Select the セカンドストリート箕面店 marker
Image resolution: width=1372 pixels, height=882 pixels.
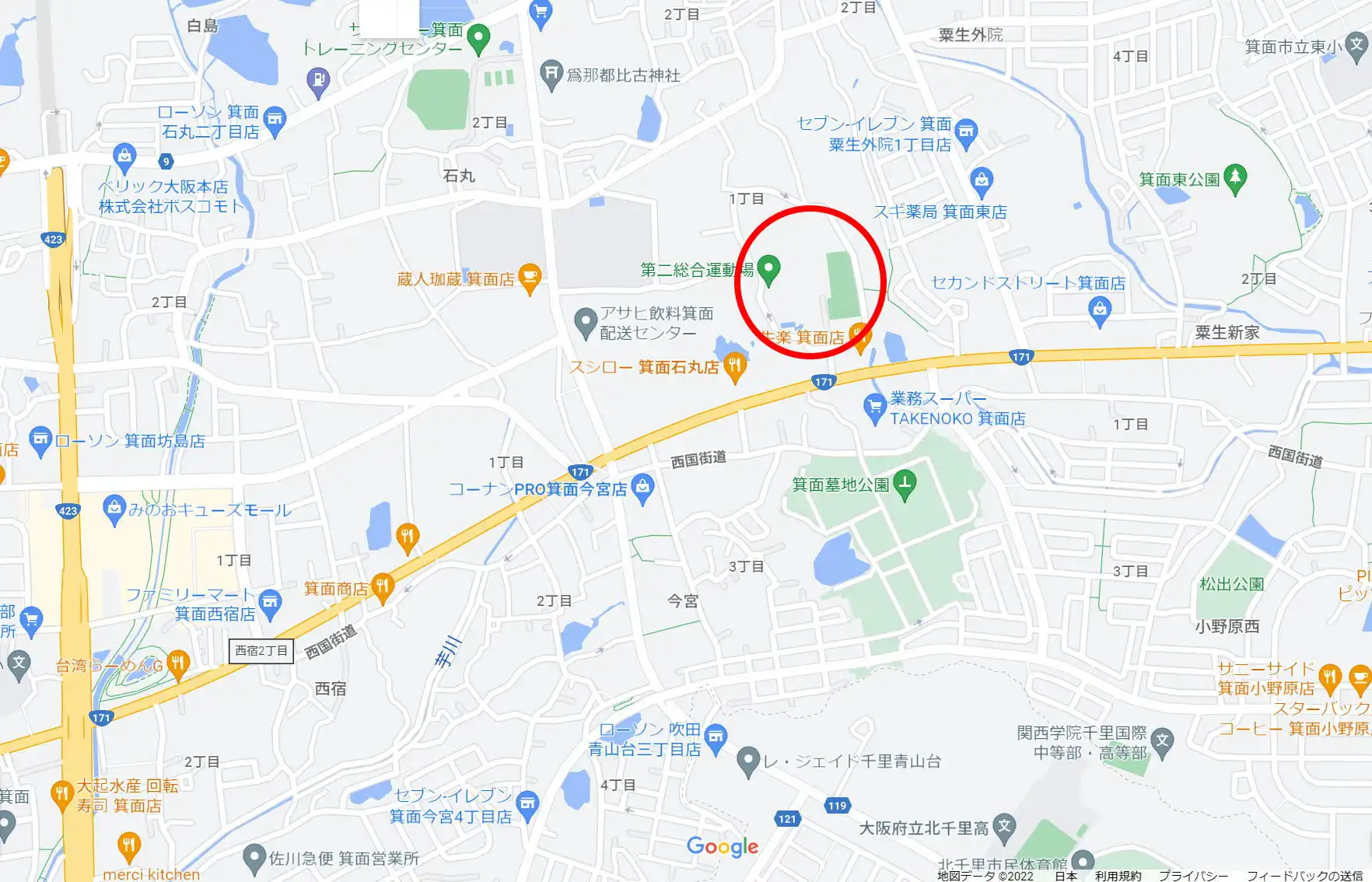1100,310
